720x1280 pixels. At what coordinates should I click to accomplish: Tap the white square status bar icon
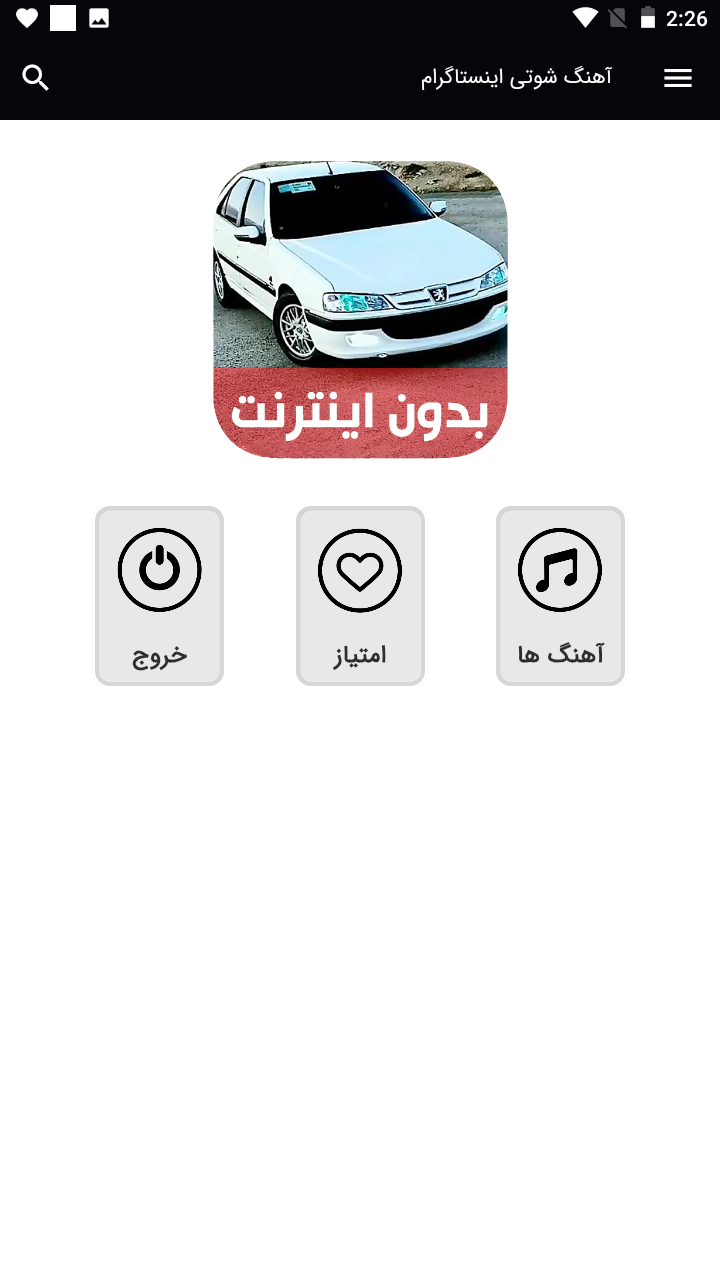coord(64,16)
